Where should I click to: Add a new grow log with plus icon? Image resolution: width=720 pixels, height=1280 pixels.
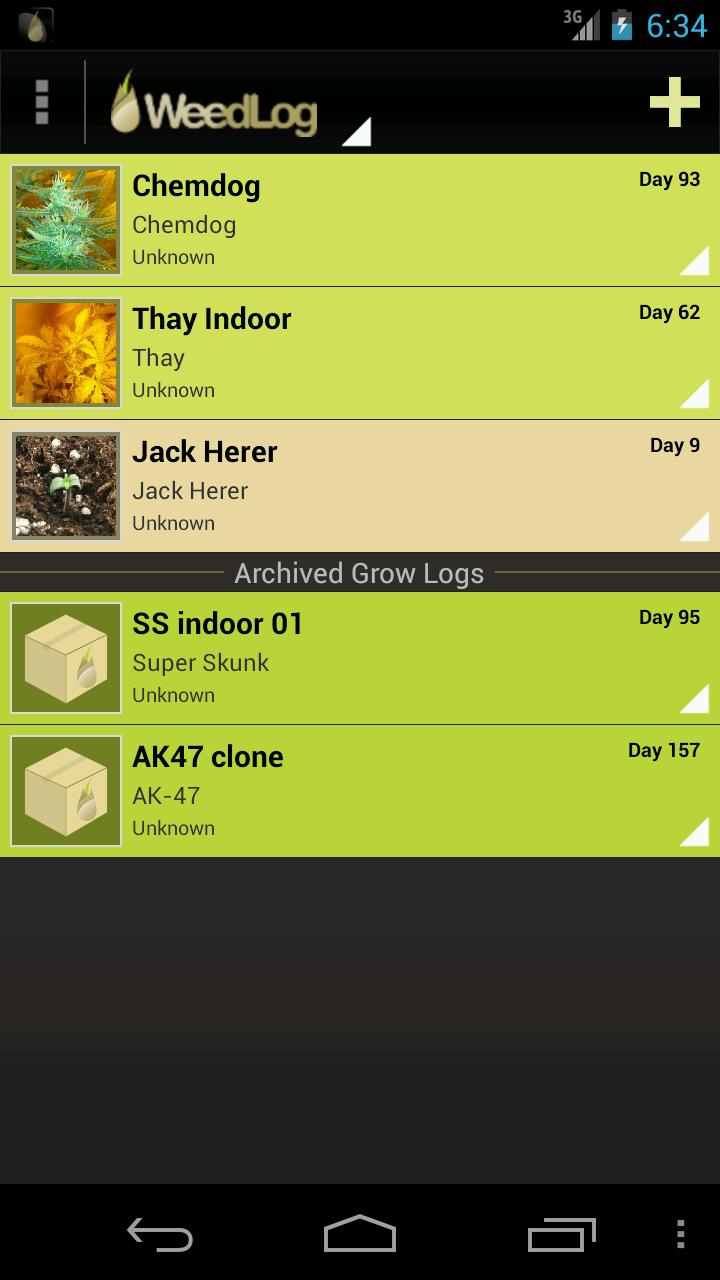(675, 101)
